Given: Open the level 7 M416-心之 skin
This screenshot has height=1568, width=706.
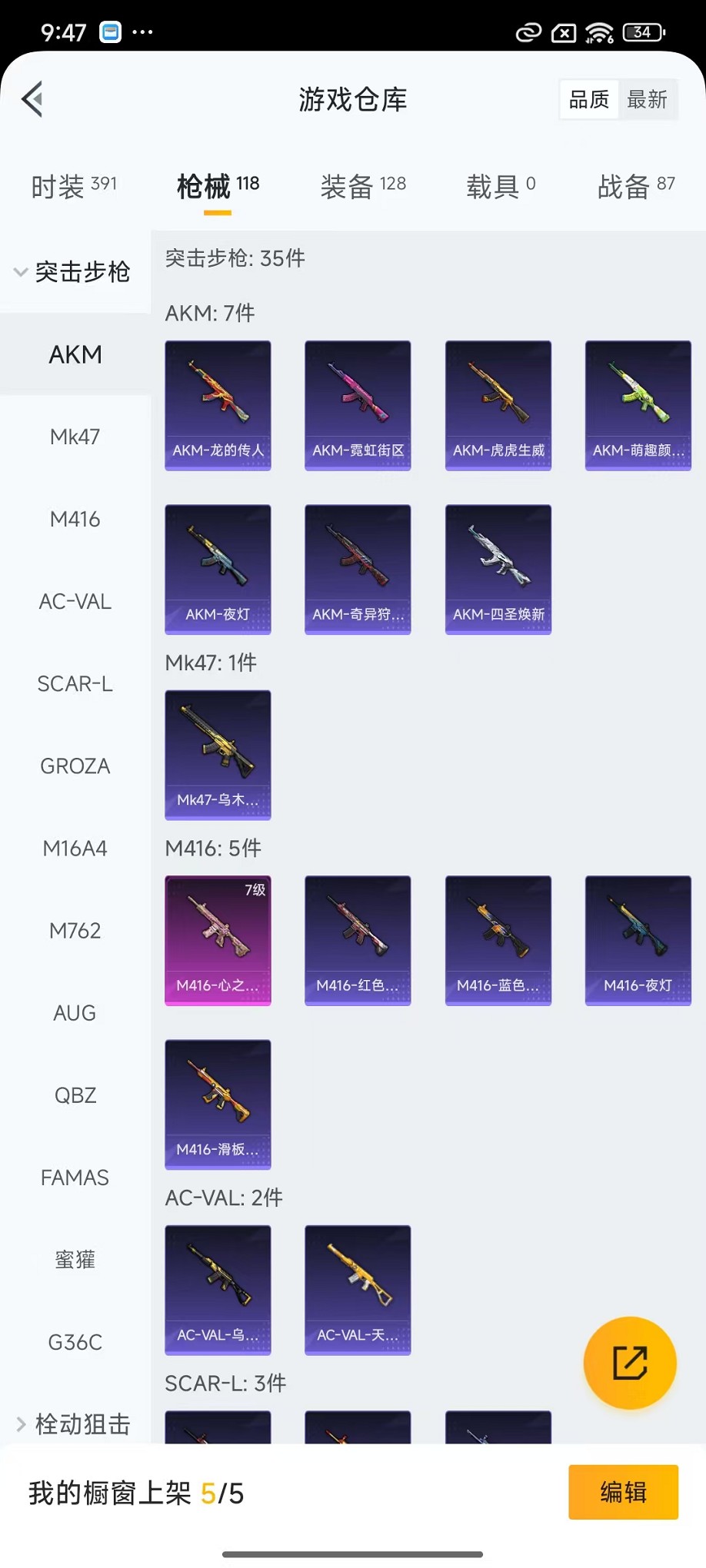Looking at the screenshot, I should pos(218,940).
